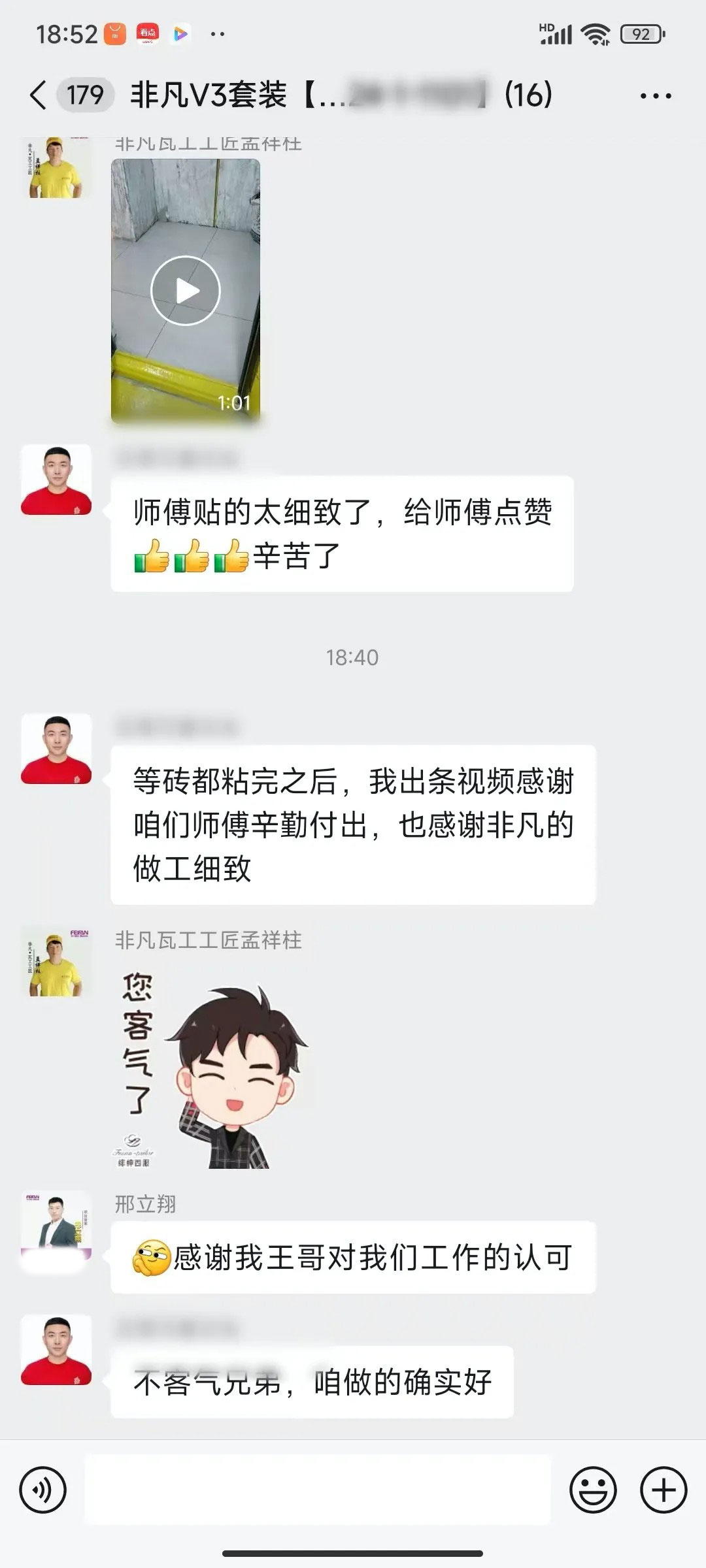The image size is (706, 1568).
Task: Open avatar beside the 您客气了 sticker
Action: (56, 961)
